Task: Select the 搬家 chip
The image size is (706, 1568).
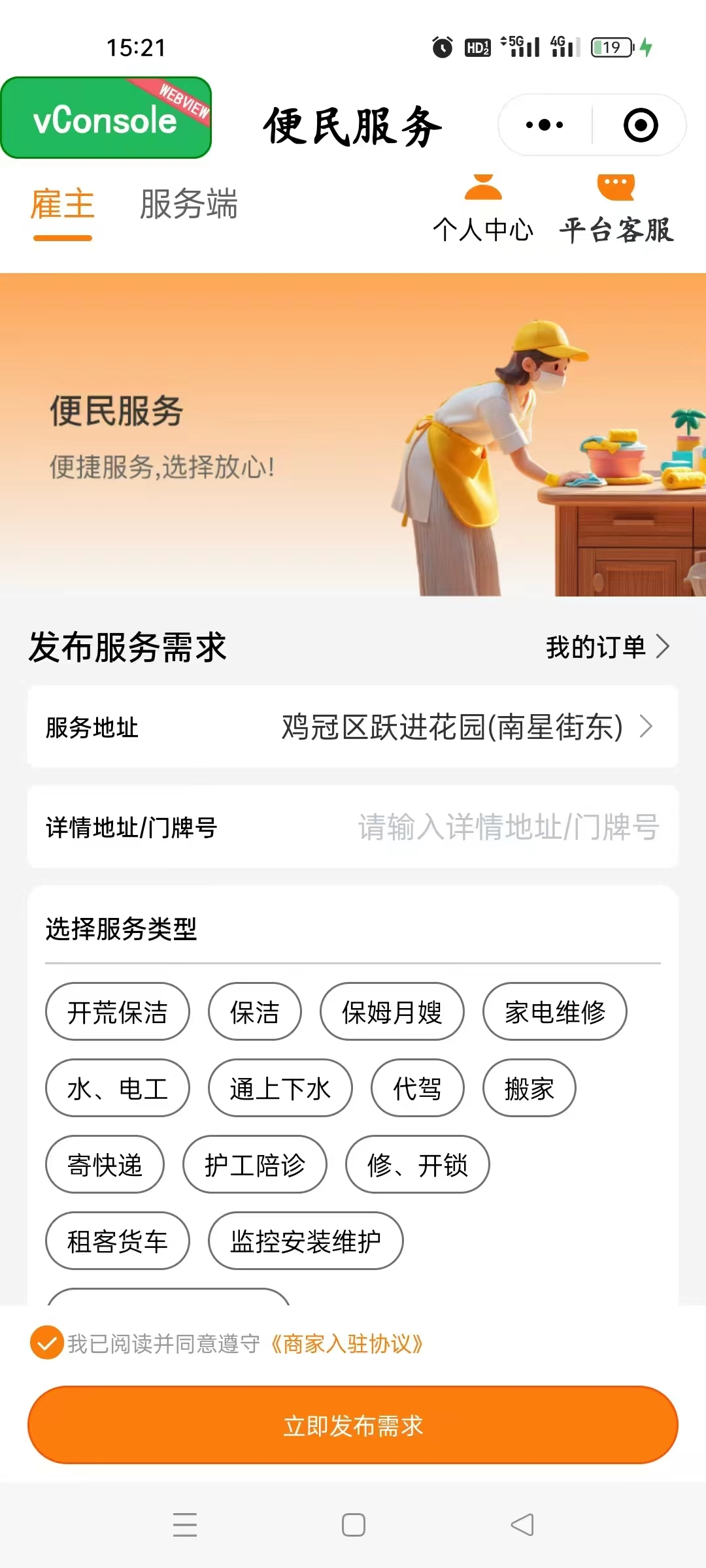Action: 529,1088
